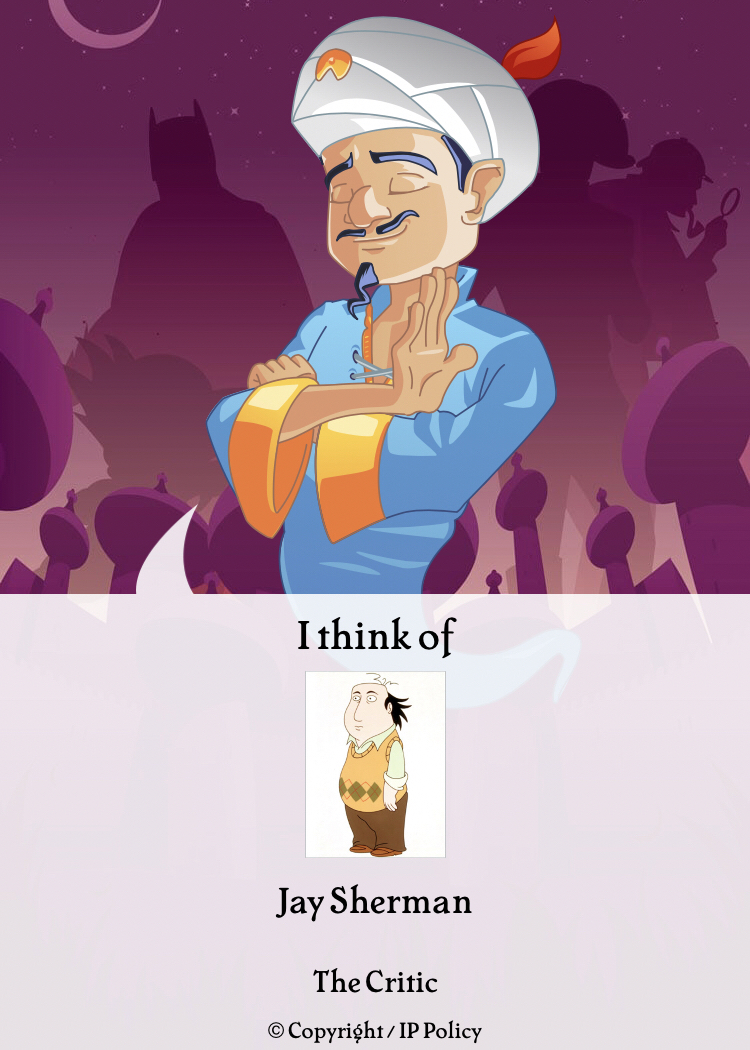Open the Copyright / IP Policy link

pyautogui.click(x=375, y=1031)
